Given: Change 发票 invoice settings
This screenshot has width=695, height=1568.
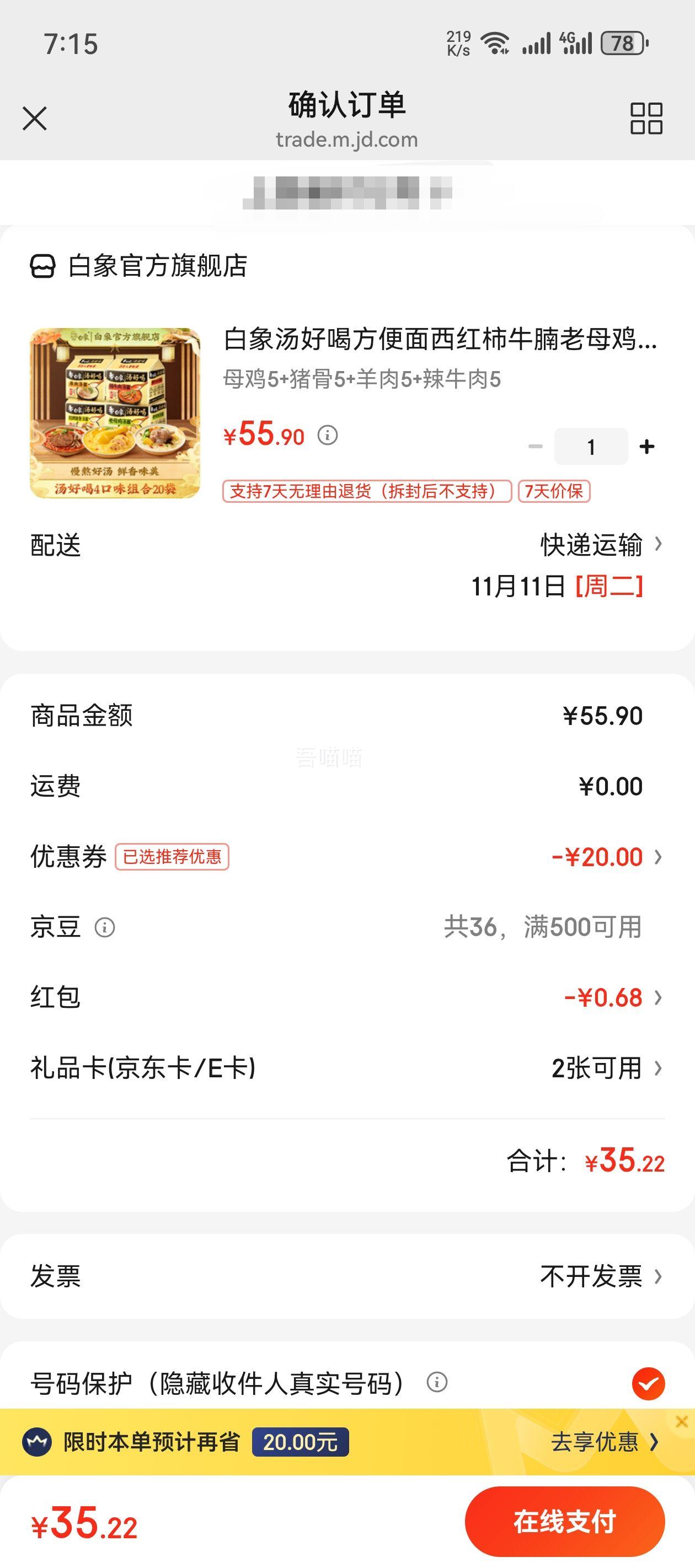Looking at the screenshot, I should [x=600, y=1276].
